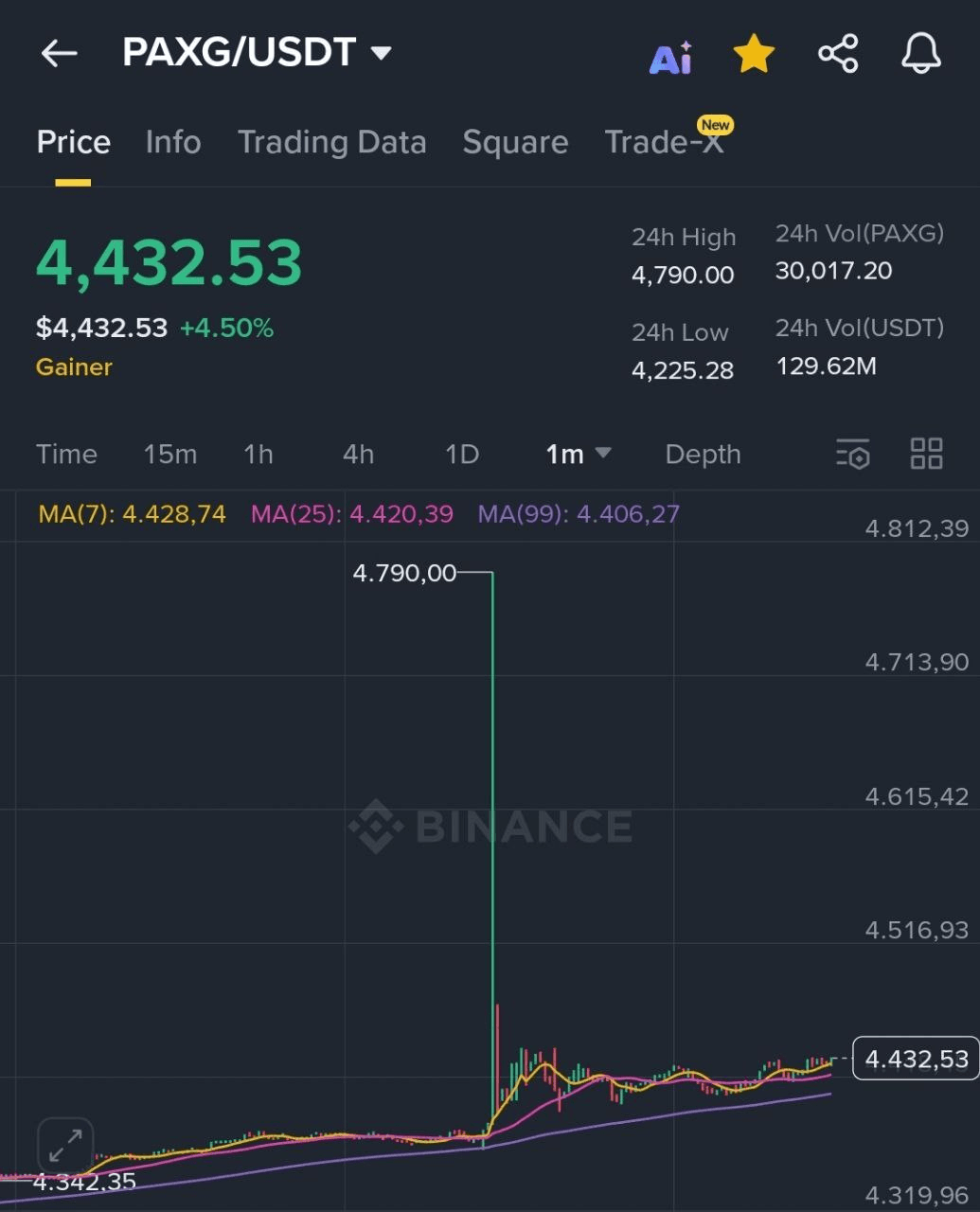Expand the 1m interval dropdown
This screenshot has width=980, height=1212.
(578, 454)
